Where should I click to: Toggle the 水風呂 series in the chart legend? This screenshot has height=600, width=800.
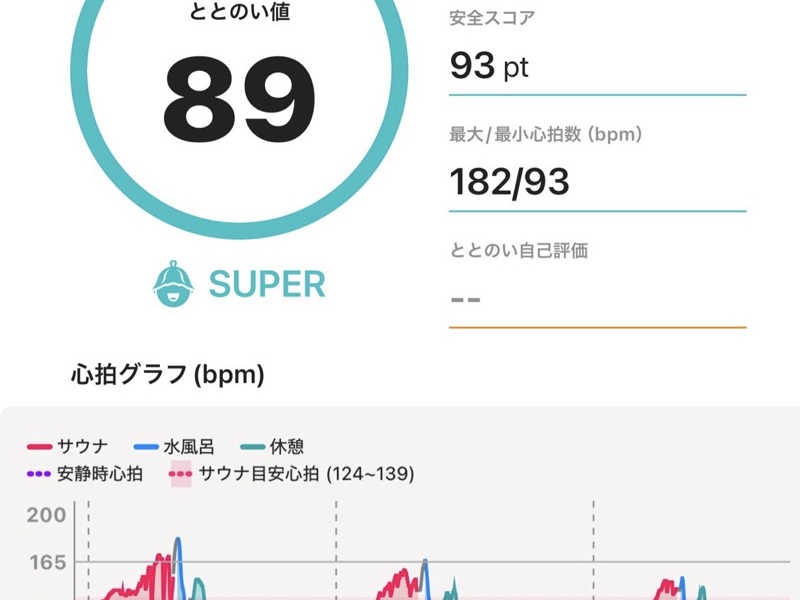coord(174,447)
